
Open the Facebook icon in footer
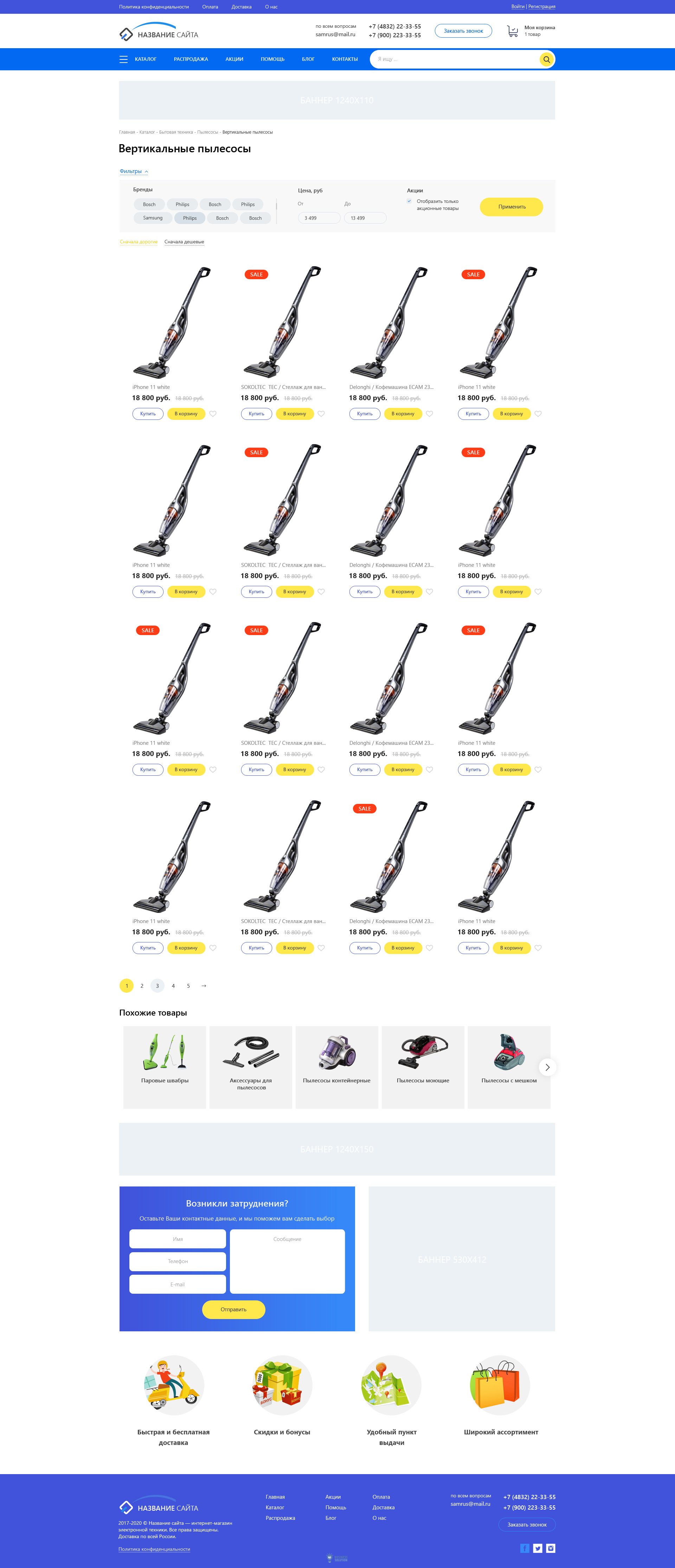525,1548
